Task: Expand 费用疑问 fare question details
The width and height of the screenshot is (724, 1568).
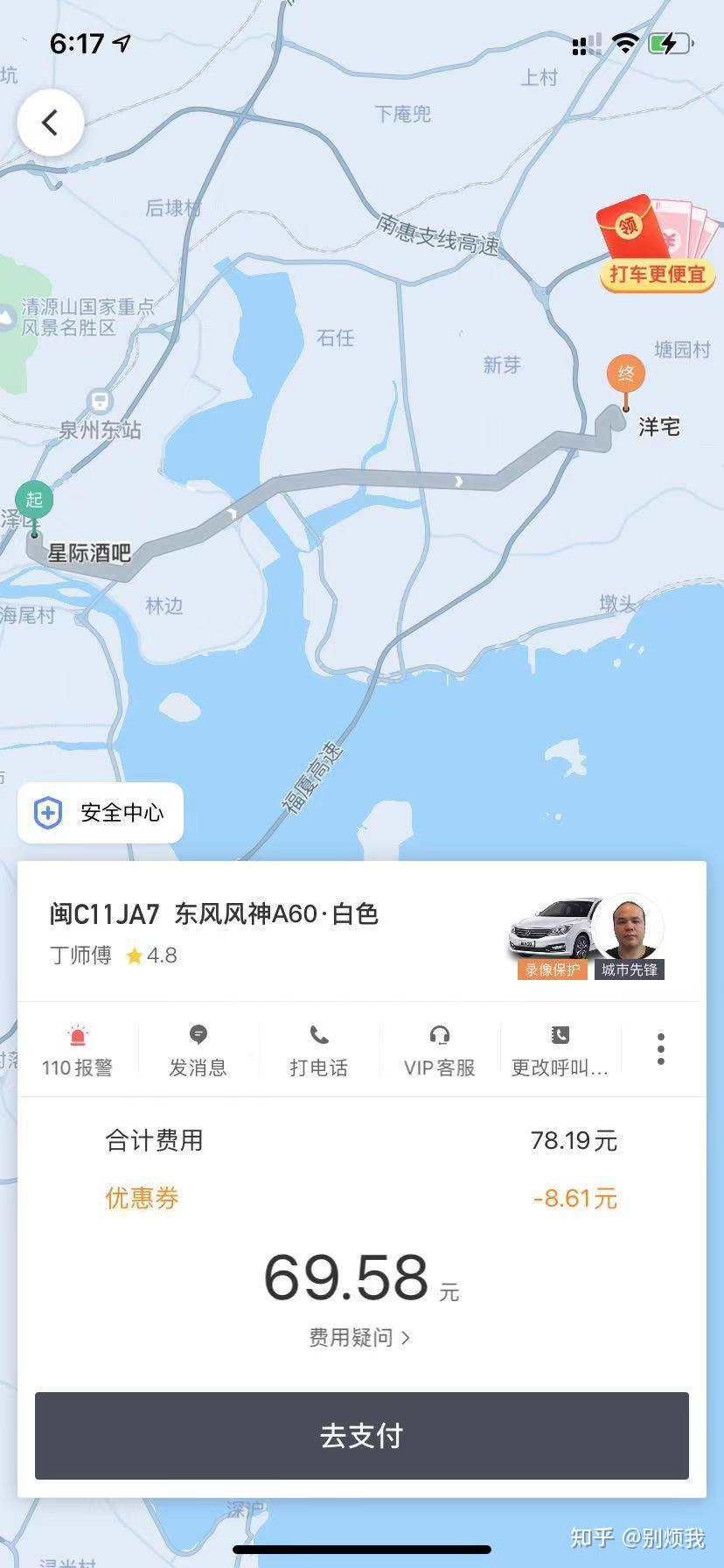Action: (359, 1337)
